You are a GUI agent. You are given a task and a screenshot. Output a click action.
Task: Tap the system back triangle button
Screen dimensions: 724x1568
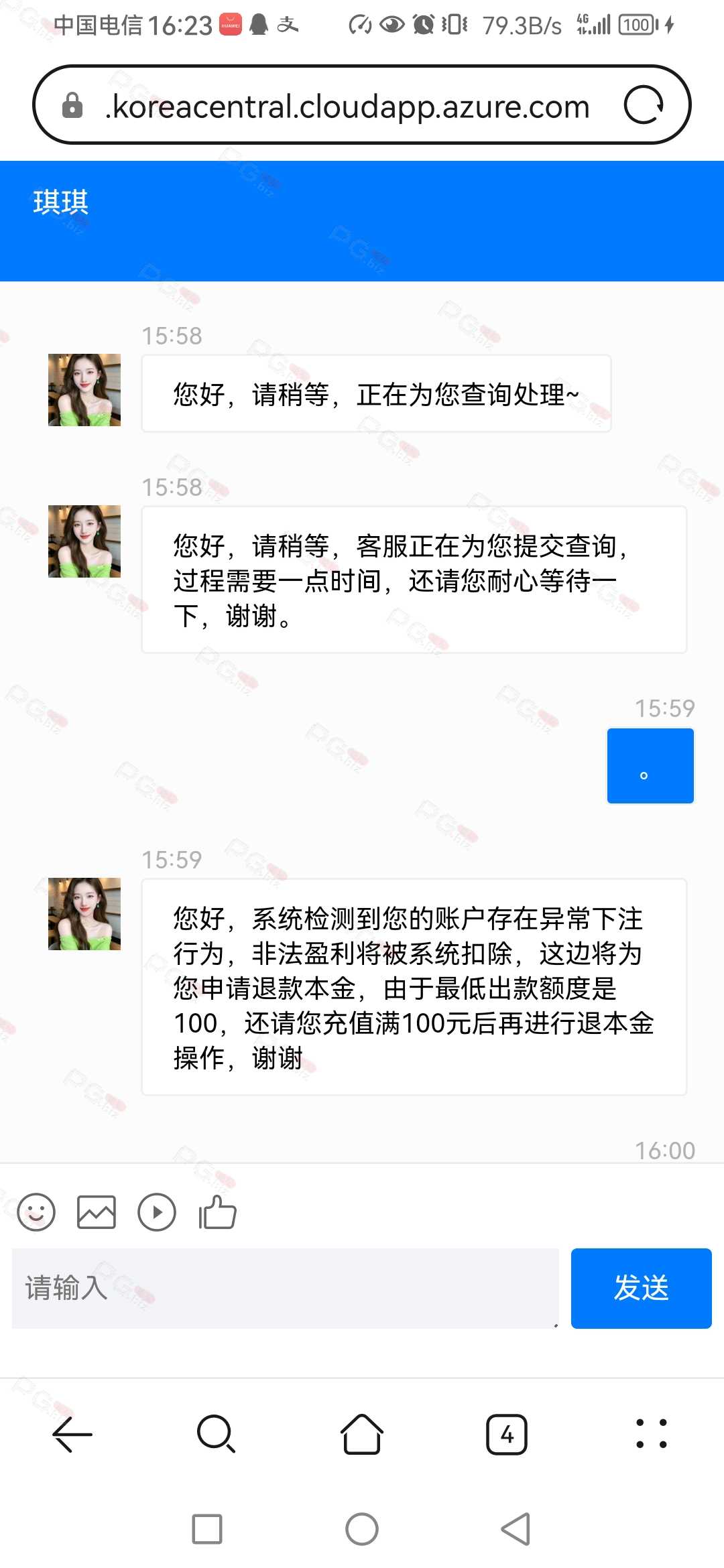click(x=516, y=1529)
